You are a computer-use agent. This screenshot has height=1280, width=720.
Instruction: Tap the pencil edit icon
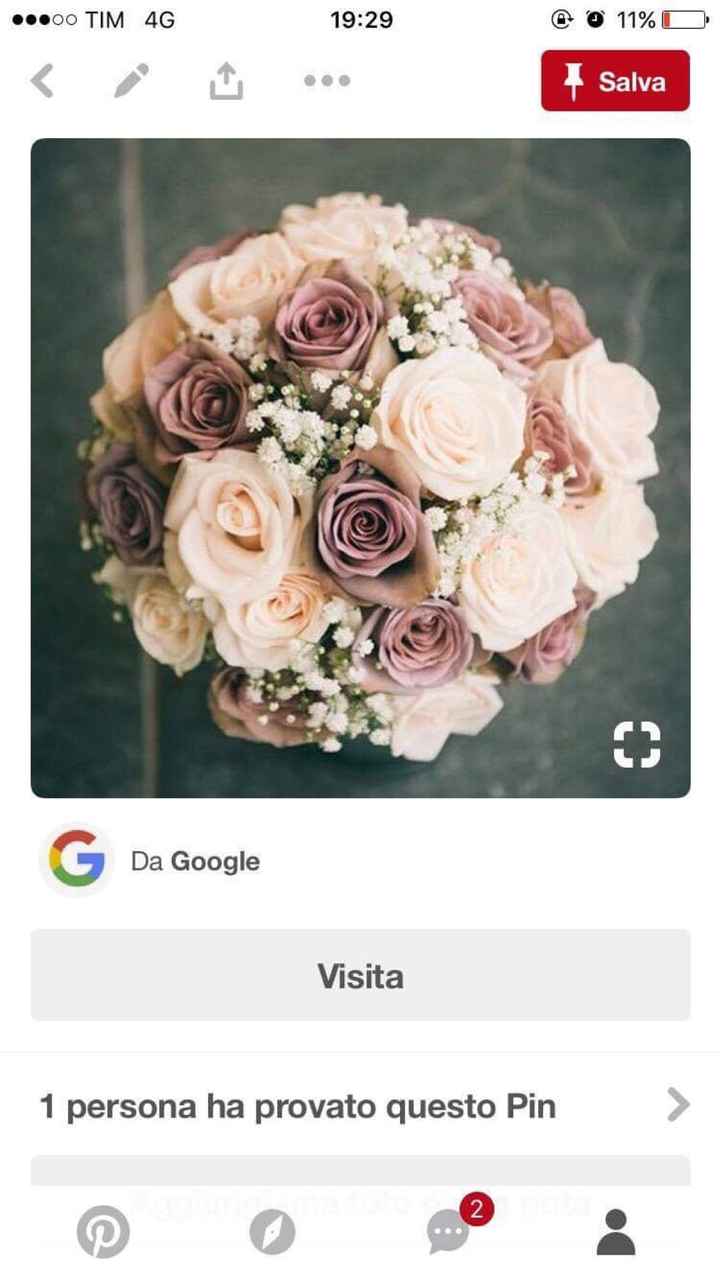point(133,81)
